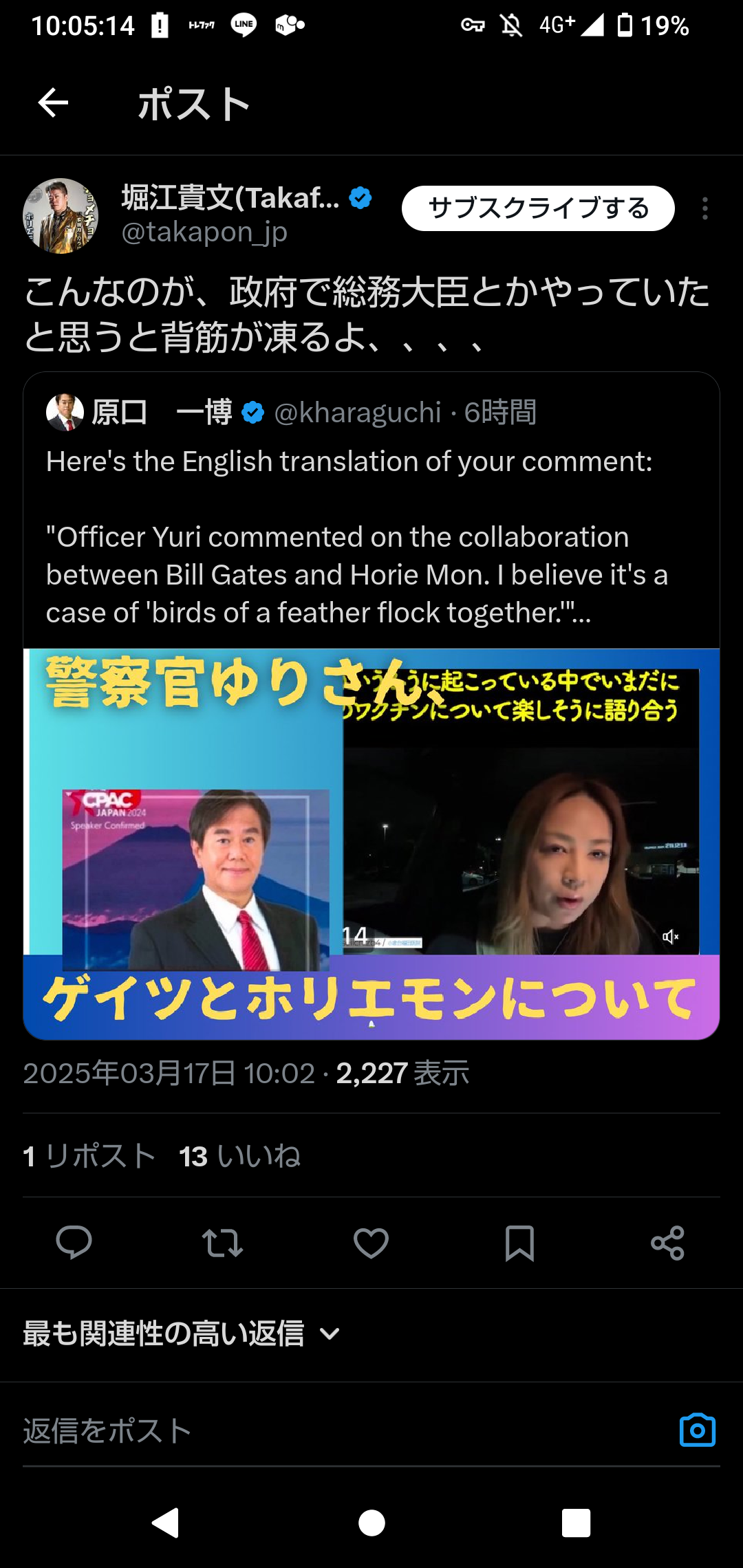This screenshot has height=1568, width=743.
Task: Repost this post
Action: coord(222,1243)
